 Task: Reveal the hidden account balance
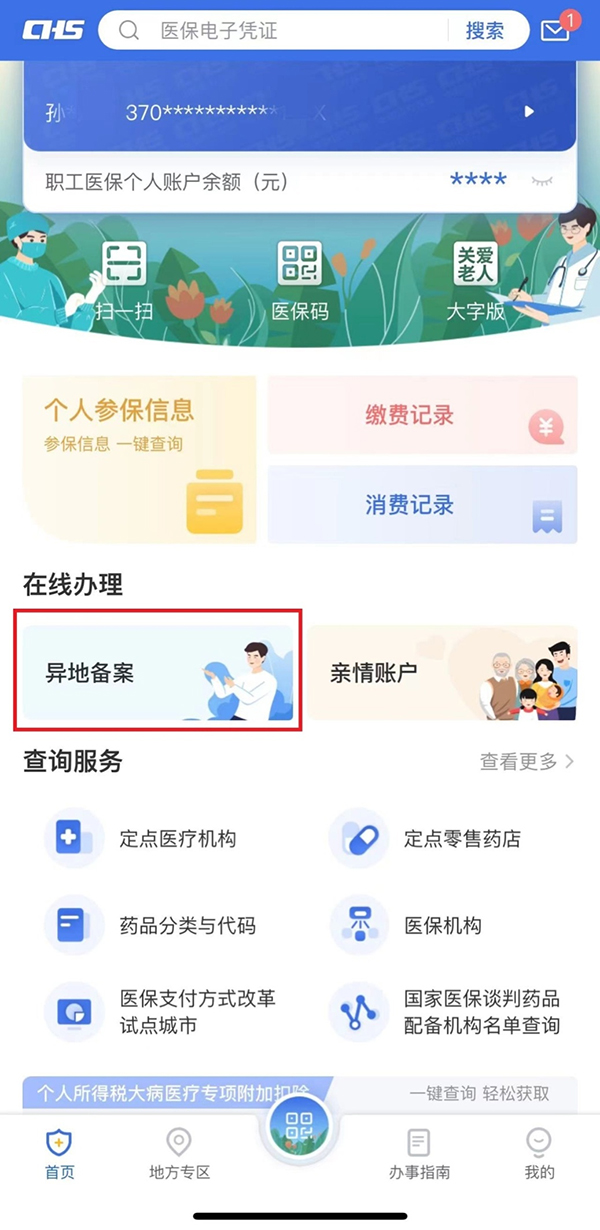[543, 181]
